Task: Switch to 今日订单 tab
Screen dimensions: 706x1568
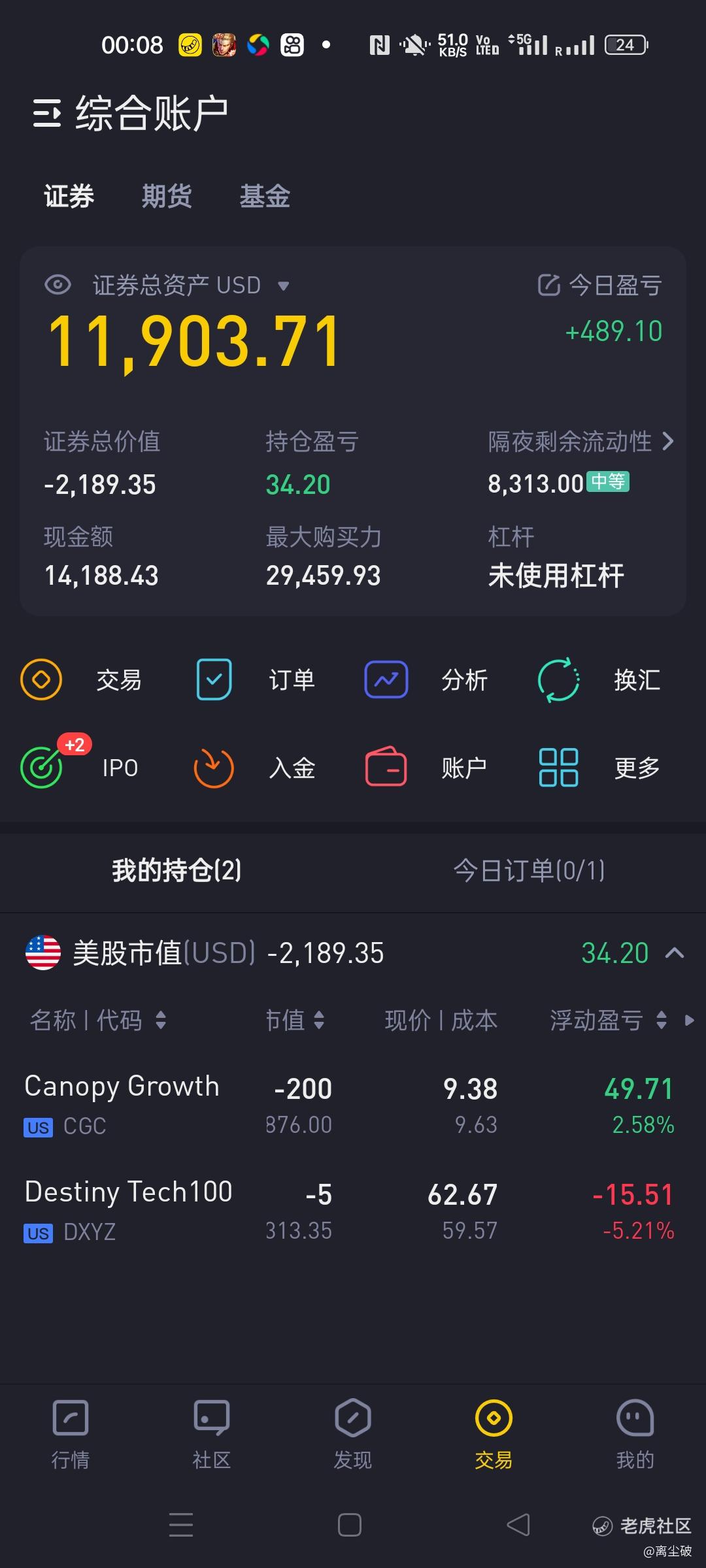Action: pos(529,870)
